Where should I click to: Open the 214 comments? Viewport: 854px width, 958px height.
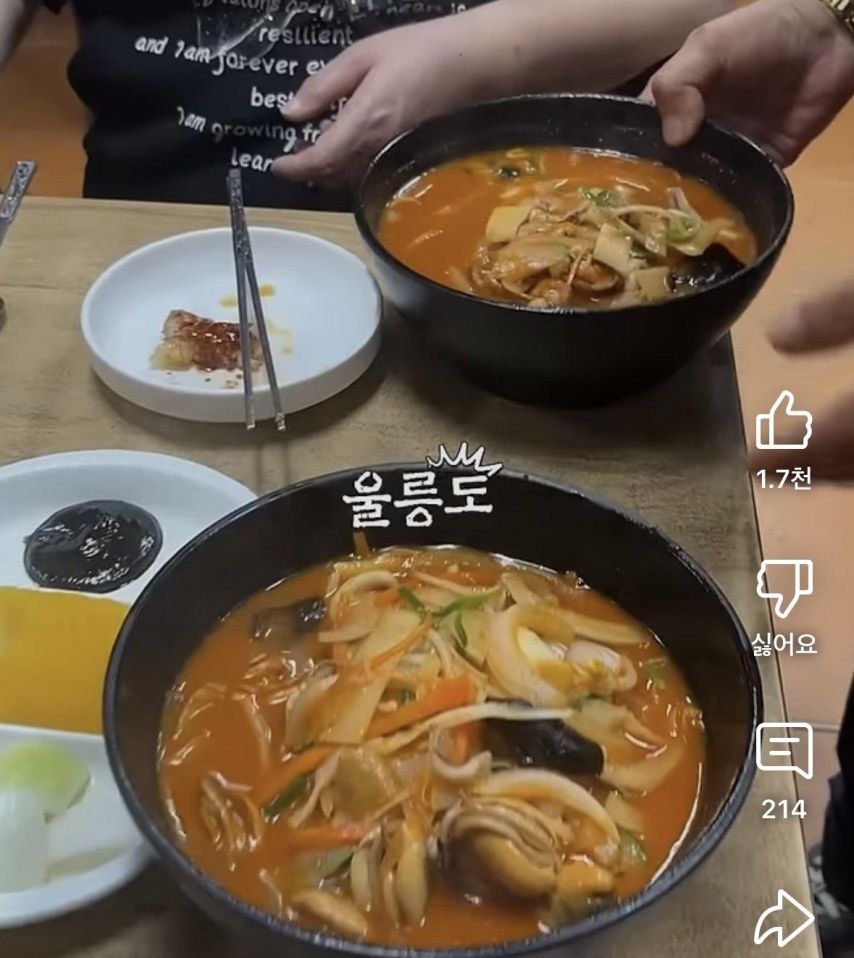click(x=783, y=750)
